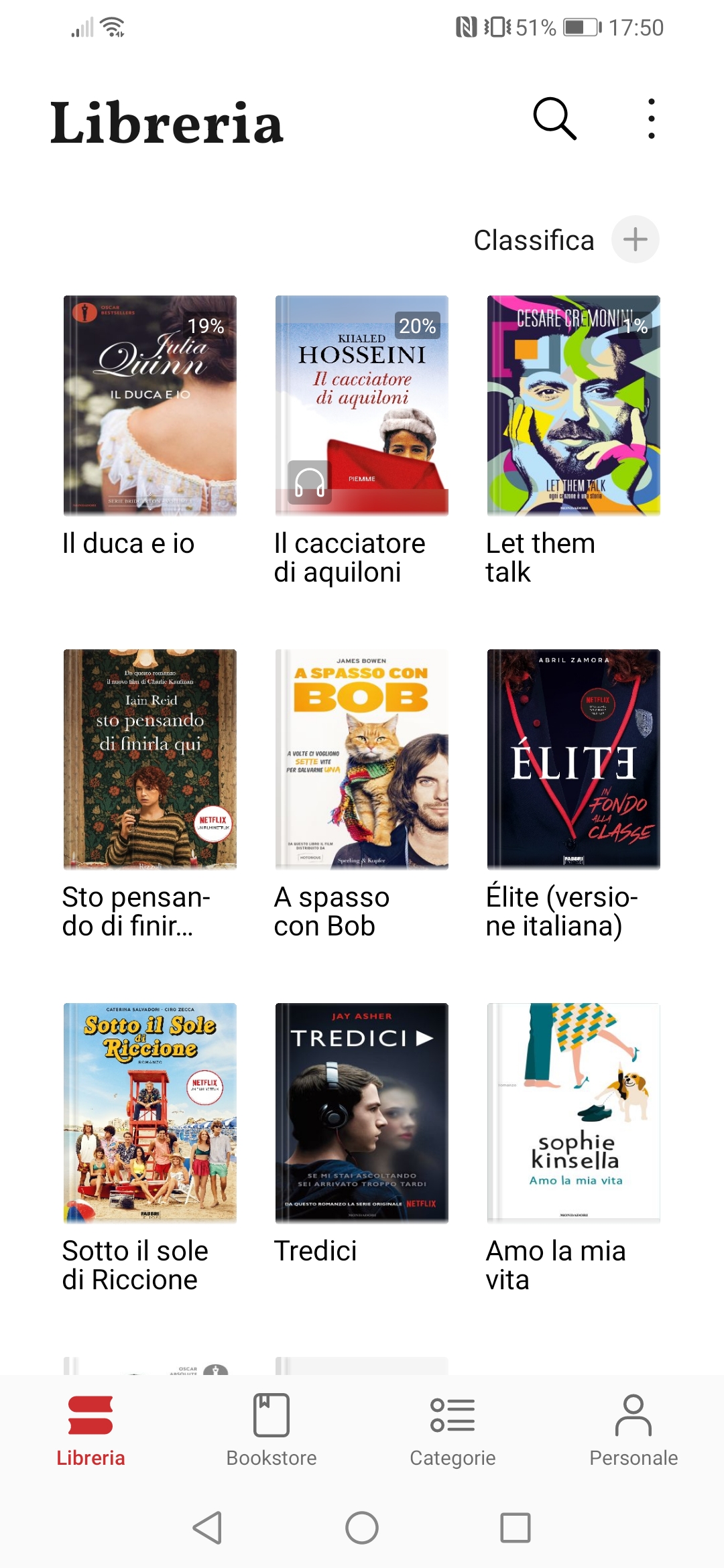
Task: Tap the system back button
Action: coord(208,1528)
